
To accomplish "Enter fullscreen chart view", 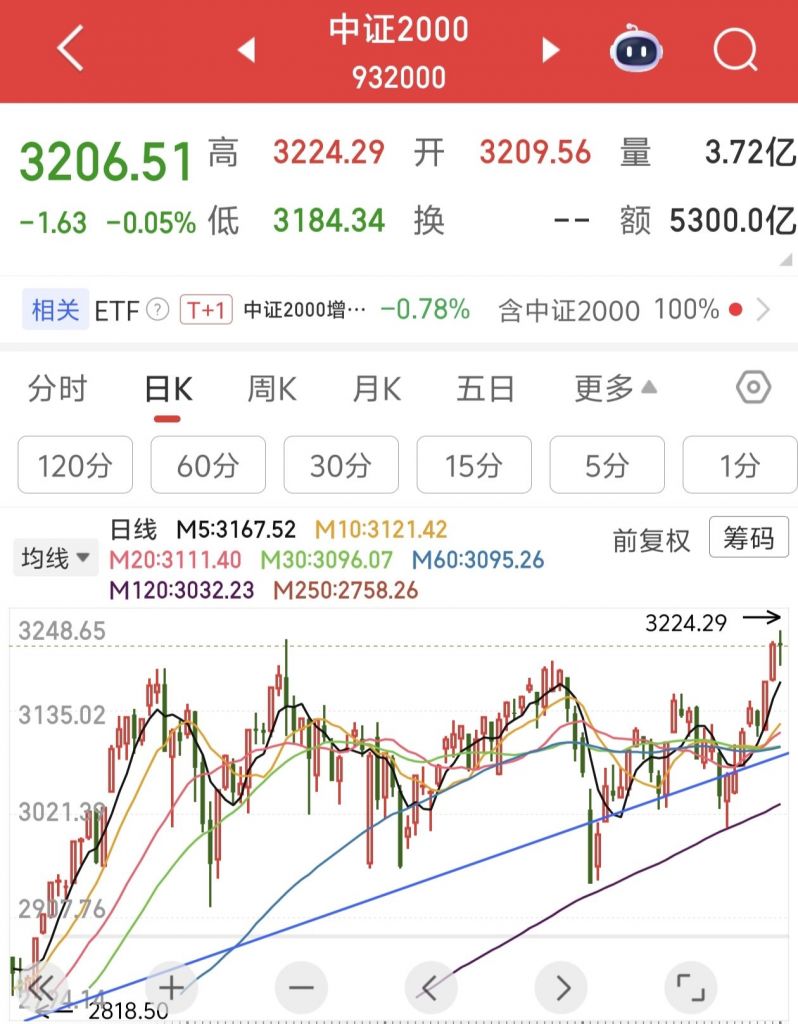I will coord(691,987).
